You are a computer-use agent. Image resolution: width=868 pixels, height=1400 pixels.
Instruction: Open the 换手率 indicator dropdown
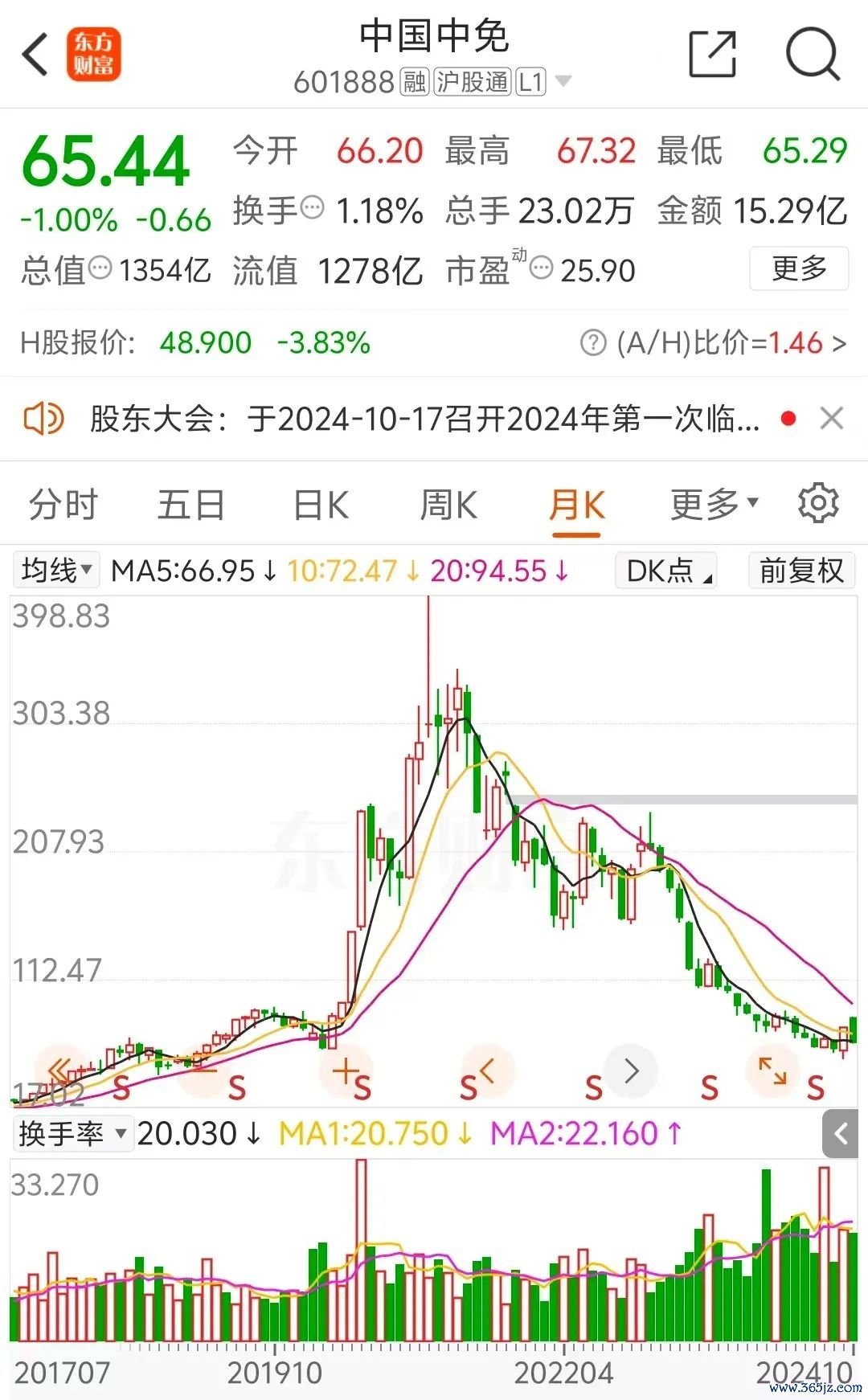tap(72, 1134)
